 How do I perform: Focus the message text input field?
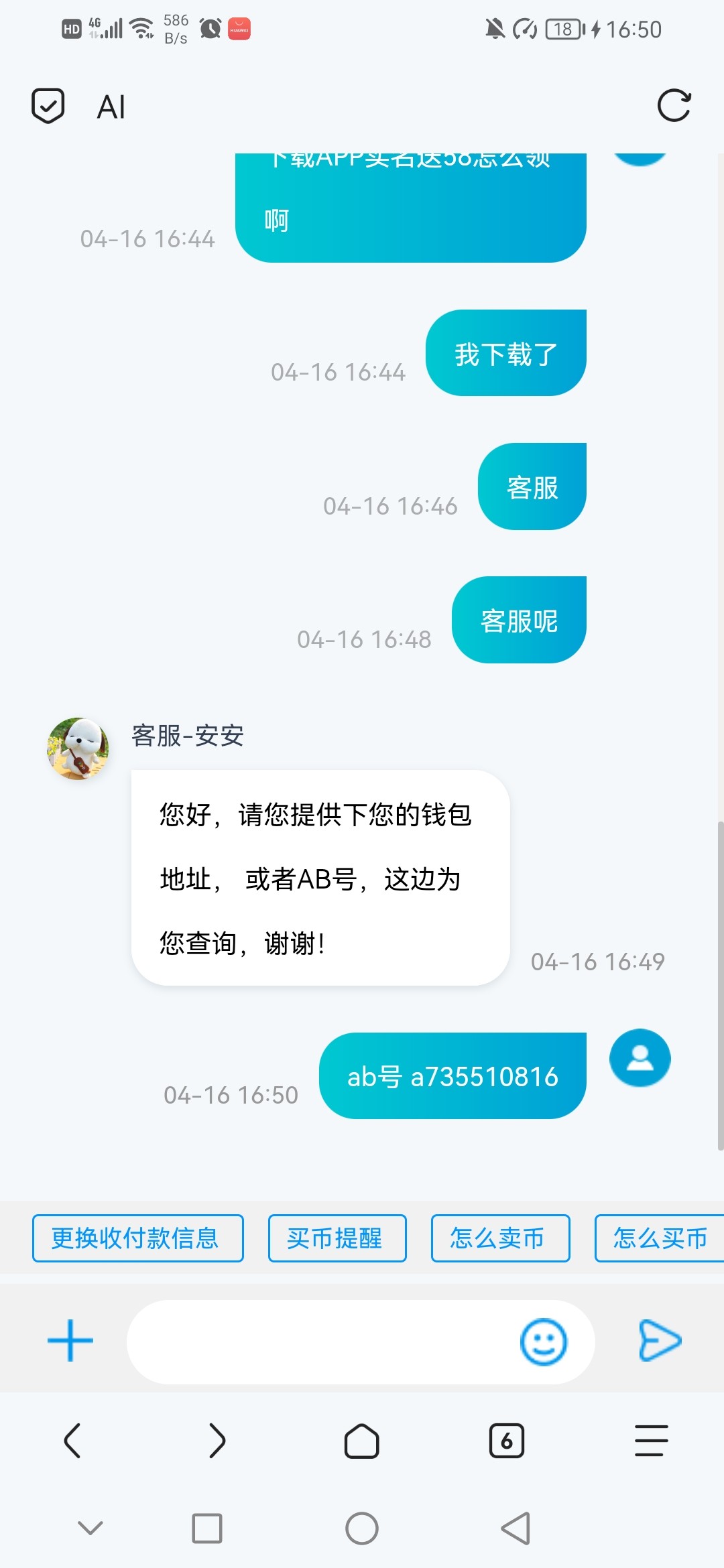[x=322, y=1342]
